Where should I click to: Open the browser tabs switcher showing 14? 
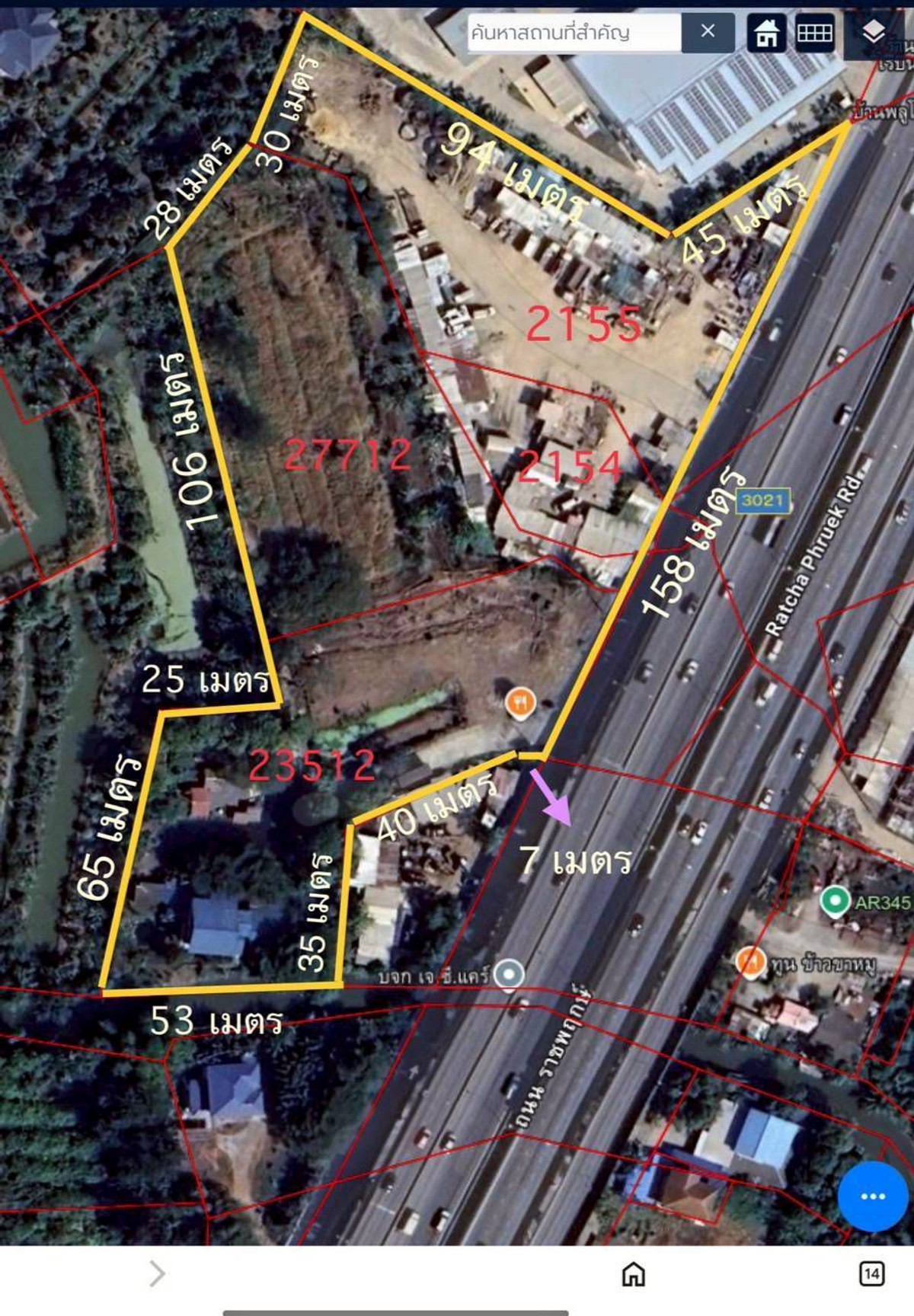click(871, 1273)
